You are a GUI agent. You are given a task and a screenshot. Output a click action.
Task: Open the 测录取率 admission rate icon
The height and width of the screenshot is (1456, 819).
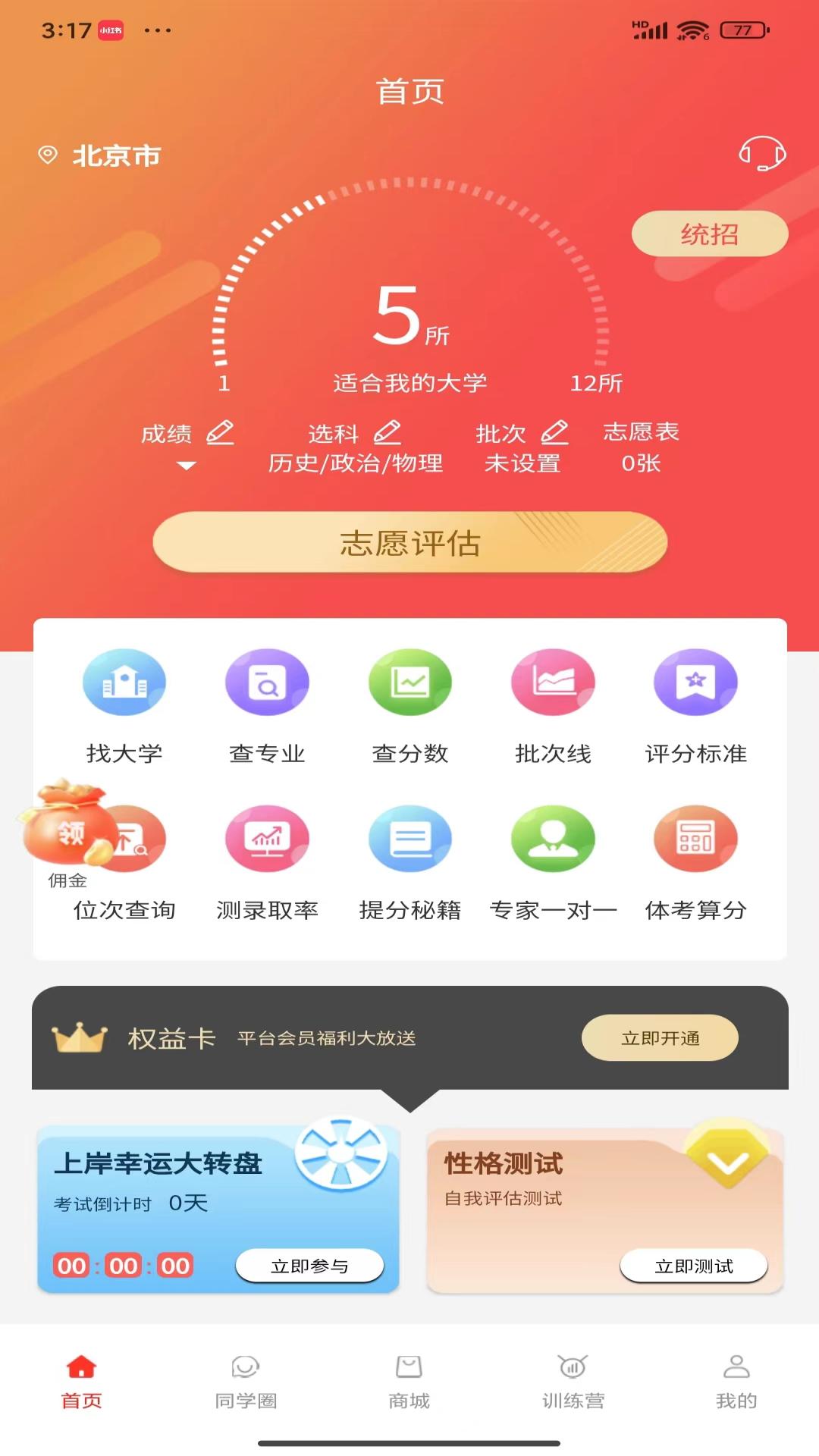click(x=267, y=838)
